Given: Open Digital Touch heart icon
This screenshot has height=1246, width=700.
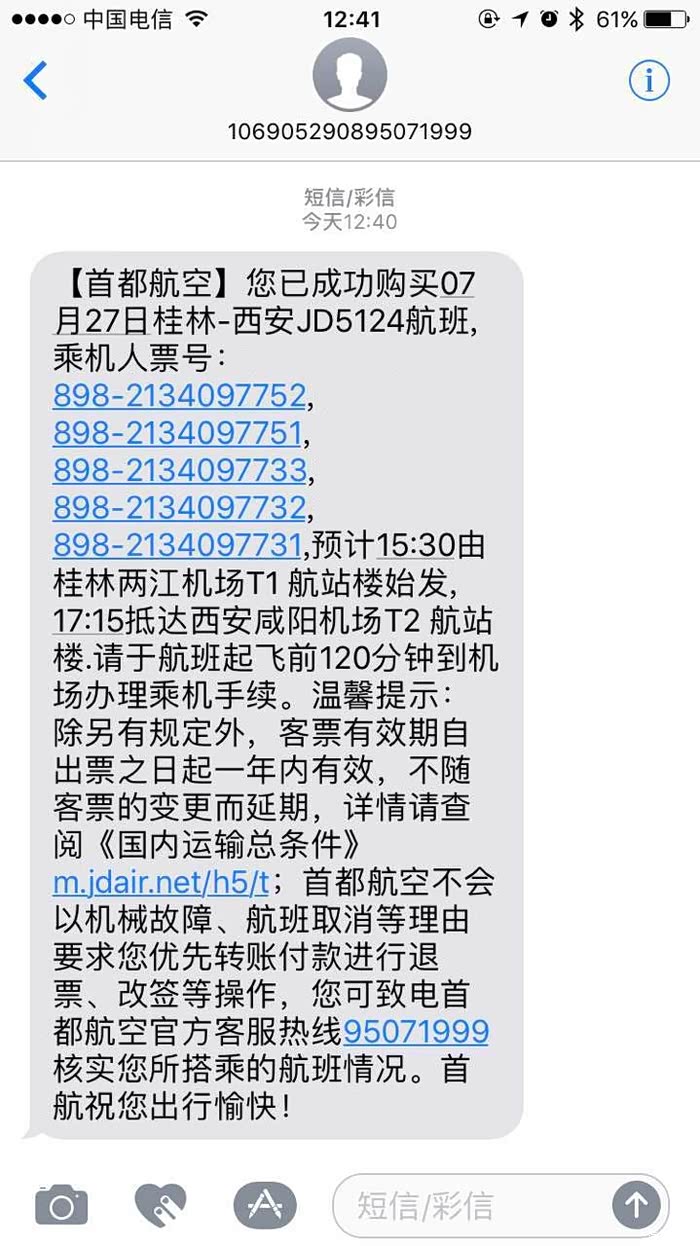Looking at the screenshot, I should point(161,1204).
